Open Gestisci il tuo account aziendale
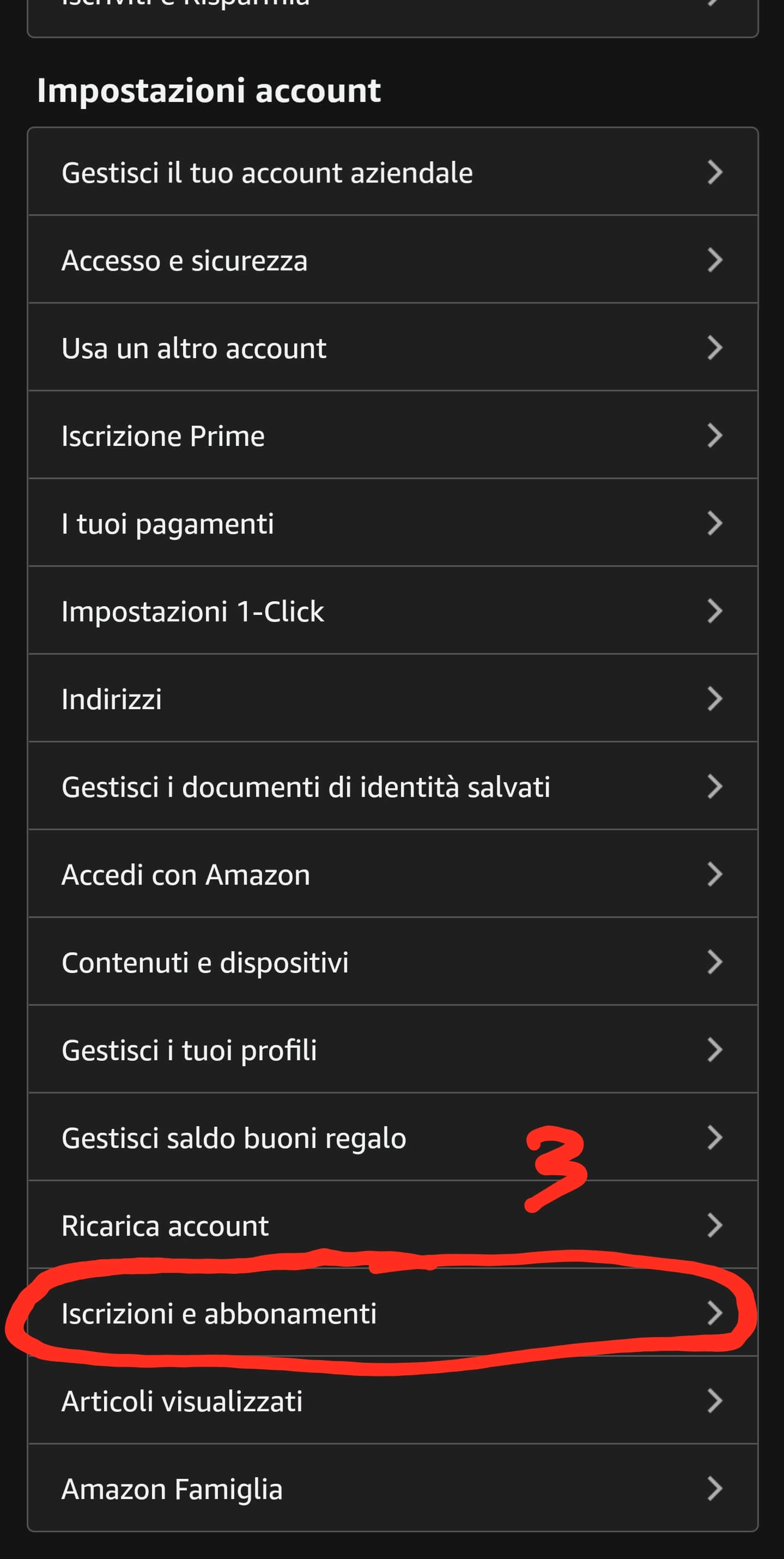The width and height of the screenshot is (784, 1559). pos(392,172)
